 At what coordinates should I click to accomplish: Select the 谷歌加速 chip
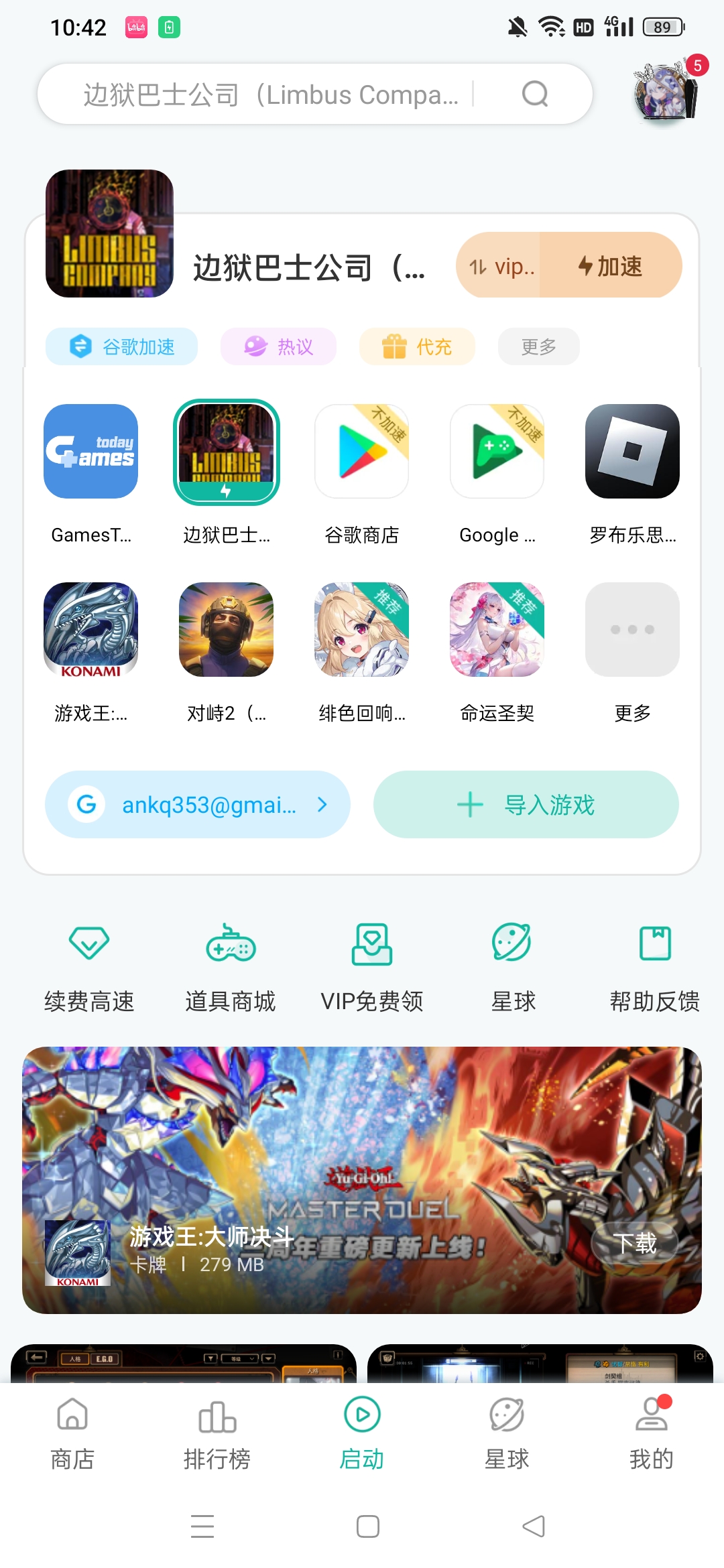click(122, 346)
